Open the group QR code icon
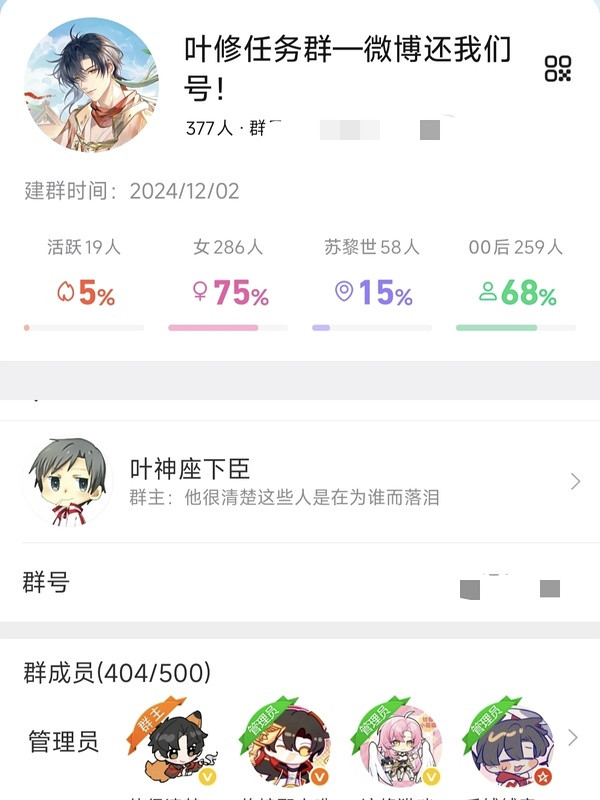Screen dimensions: 600x800 pos(557,68)
